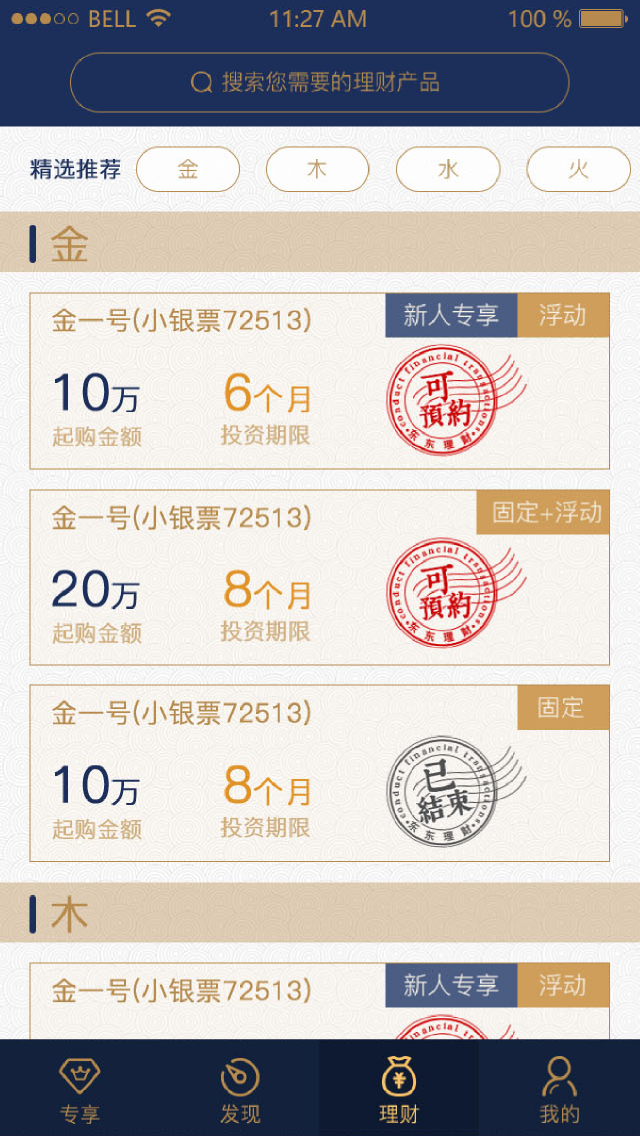640x1136 pixels.
Task: Choose the 火 filter chip
Action: 578,170
